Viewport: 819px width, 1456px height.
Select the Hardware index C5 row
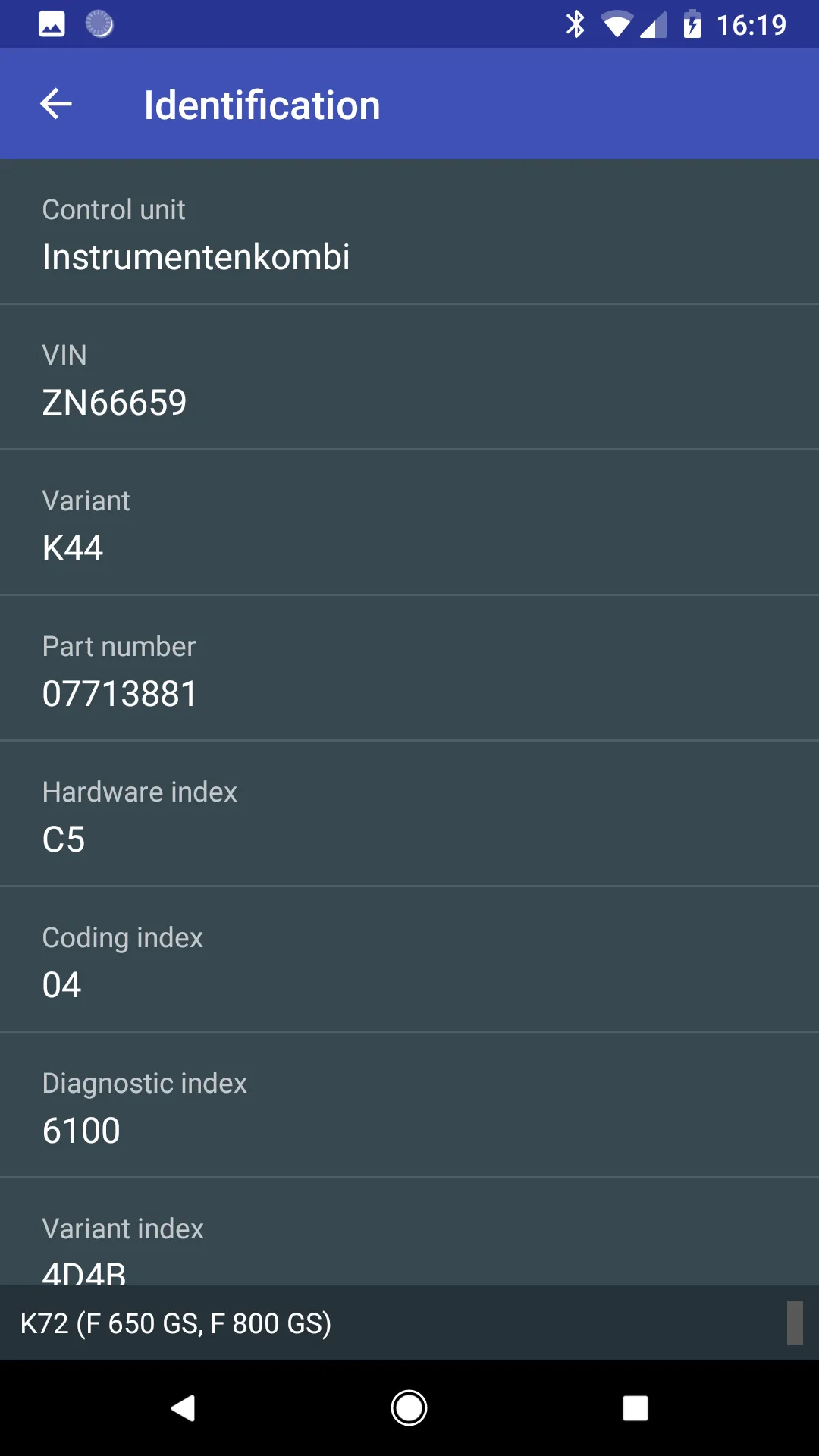[409, 816]
